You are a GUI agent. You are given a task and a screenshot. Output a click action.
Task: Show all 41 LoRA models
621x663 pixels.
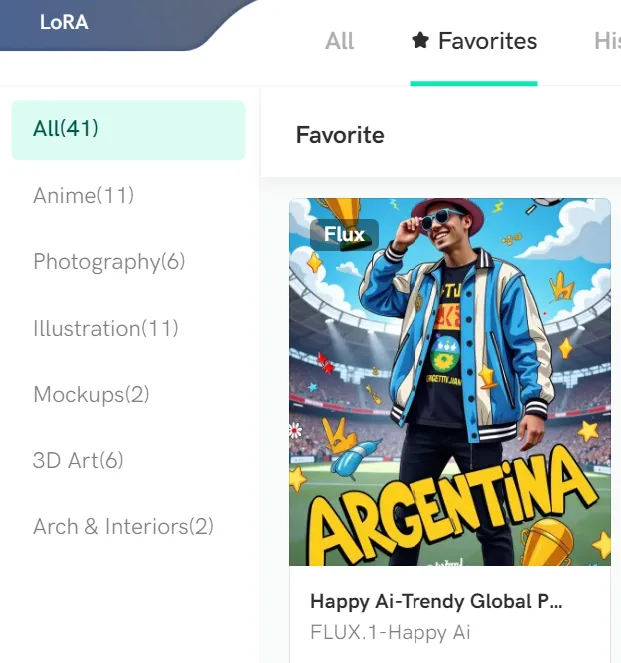128,129
